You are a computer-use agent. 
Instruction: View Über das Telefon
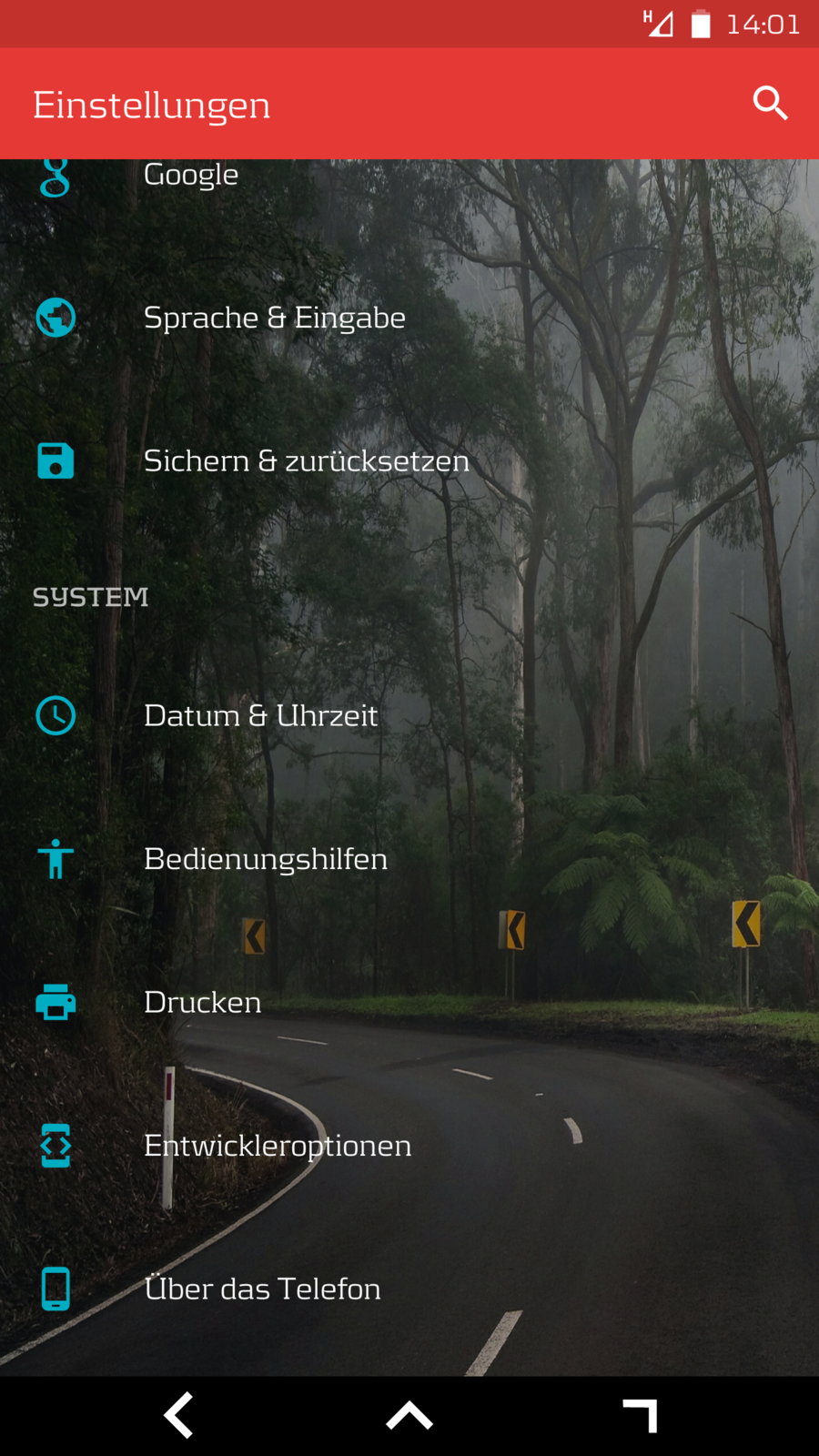point(262,1289)
